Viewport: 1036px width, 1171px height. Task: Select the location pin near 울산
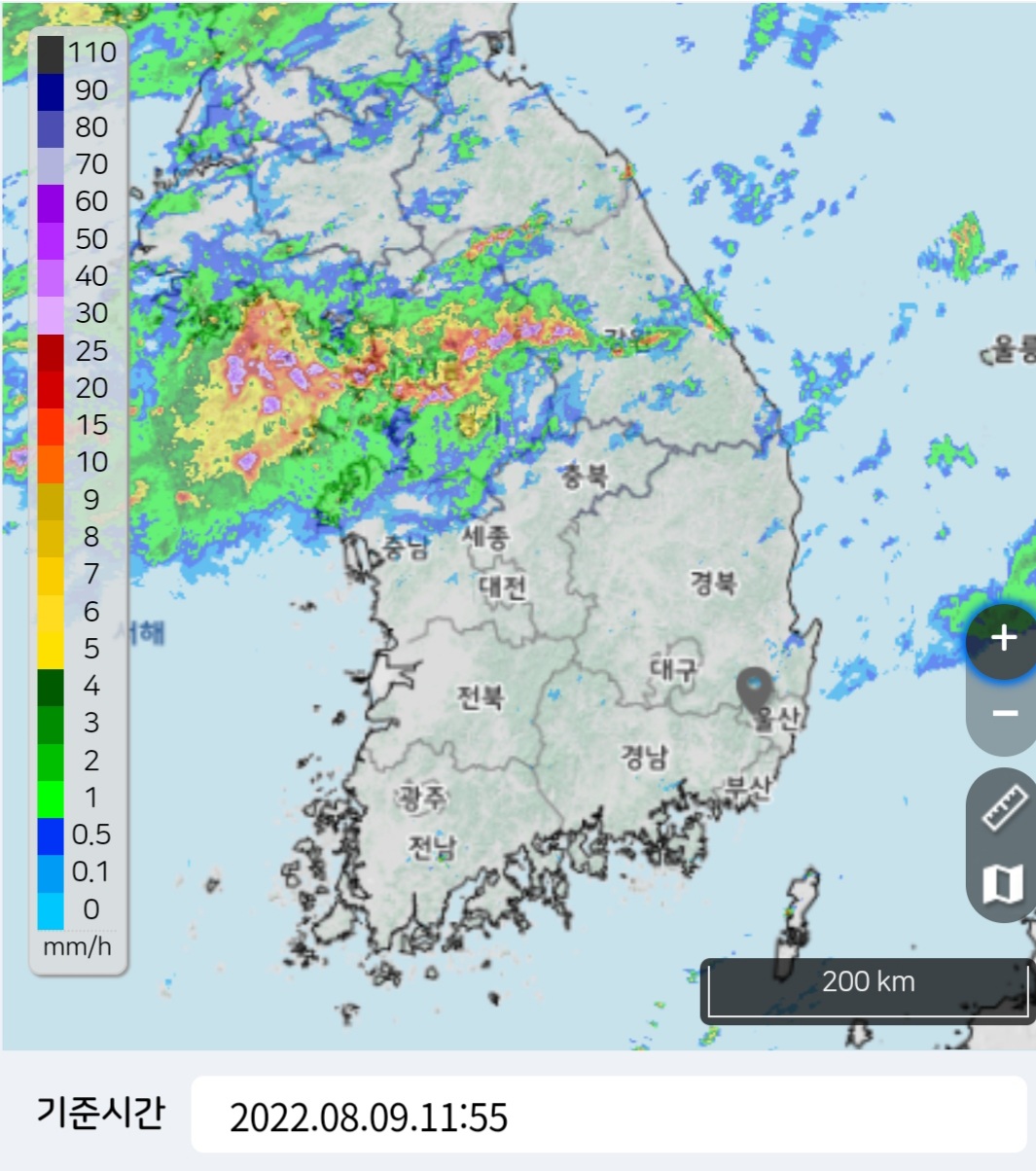coord(754,688)
